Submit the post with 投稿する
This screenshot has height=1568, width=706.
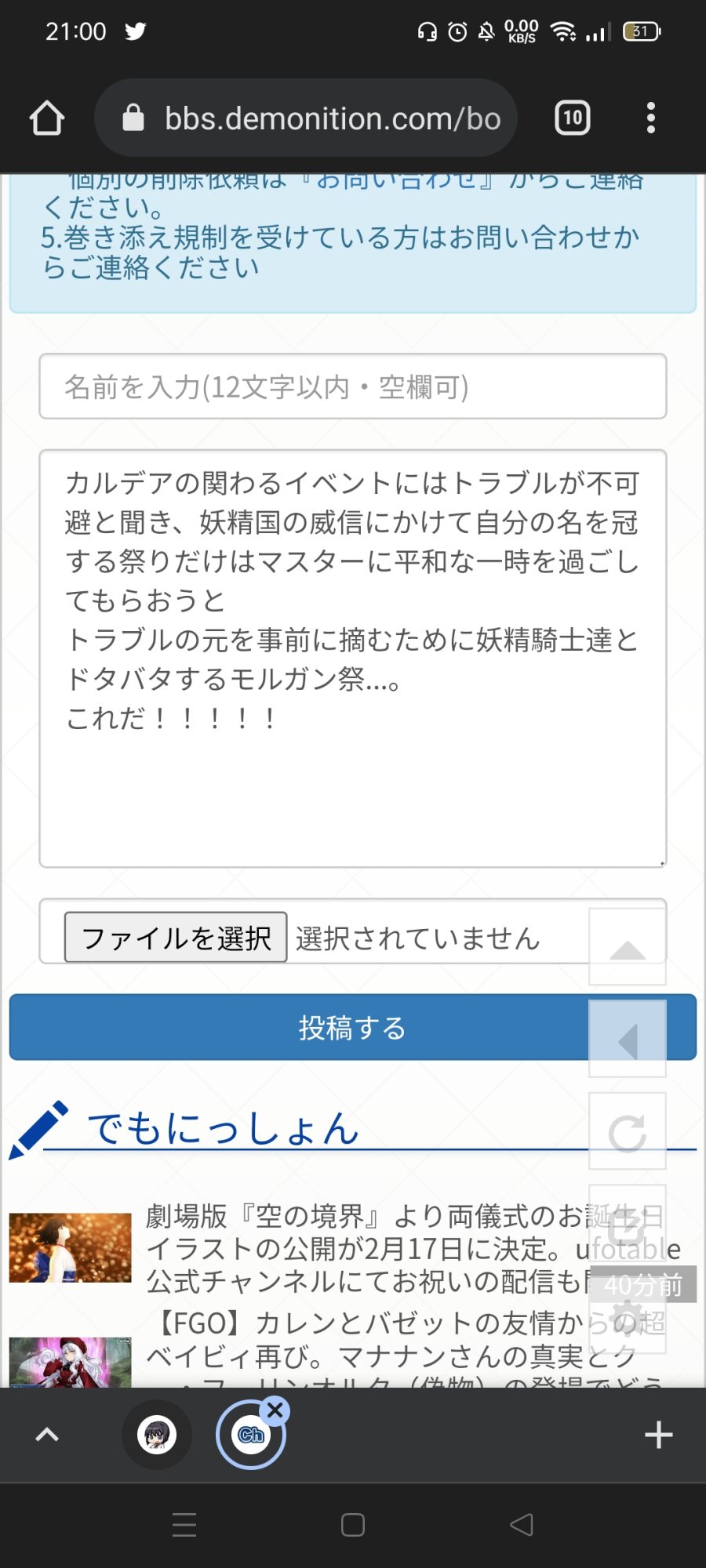[x=298, y=1027]
